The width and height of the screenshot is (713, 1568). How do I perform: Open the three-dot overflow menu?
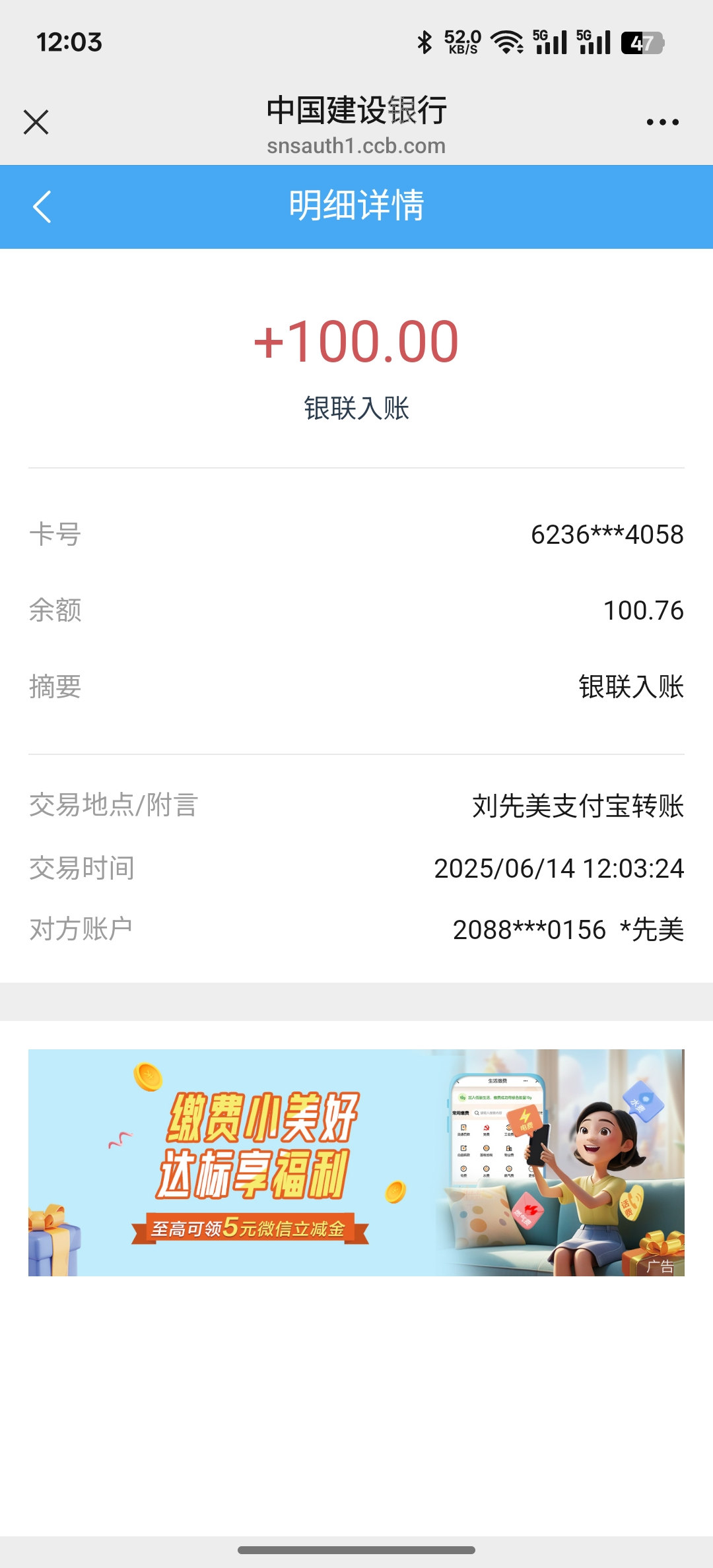662,122
